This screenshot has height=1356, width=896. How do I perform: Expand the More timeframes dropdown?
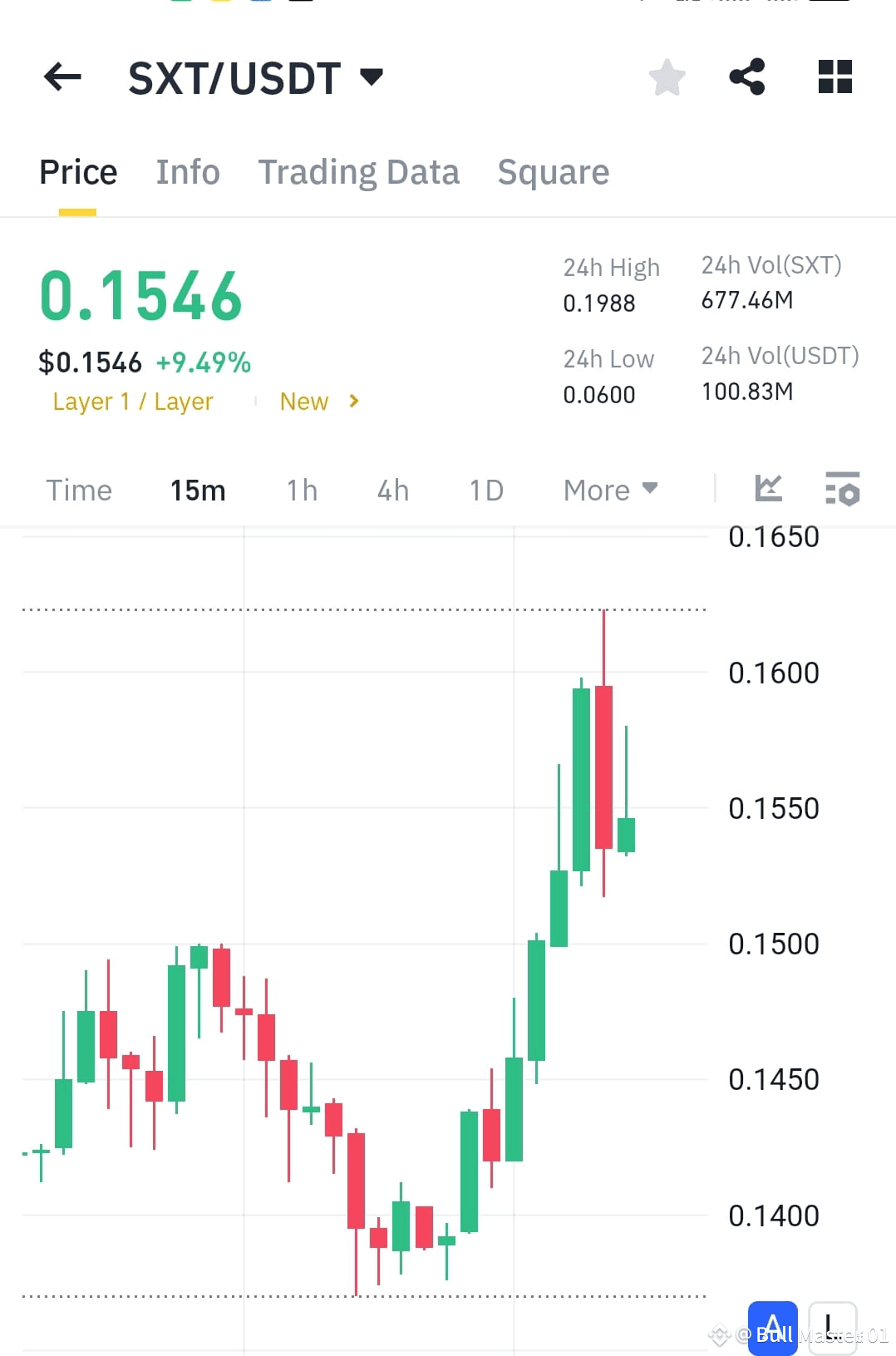(x=609, y=490)
